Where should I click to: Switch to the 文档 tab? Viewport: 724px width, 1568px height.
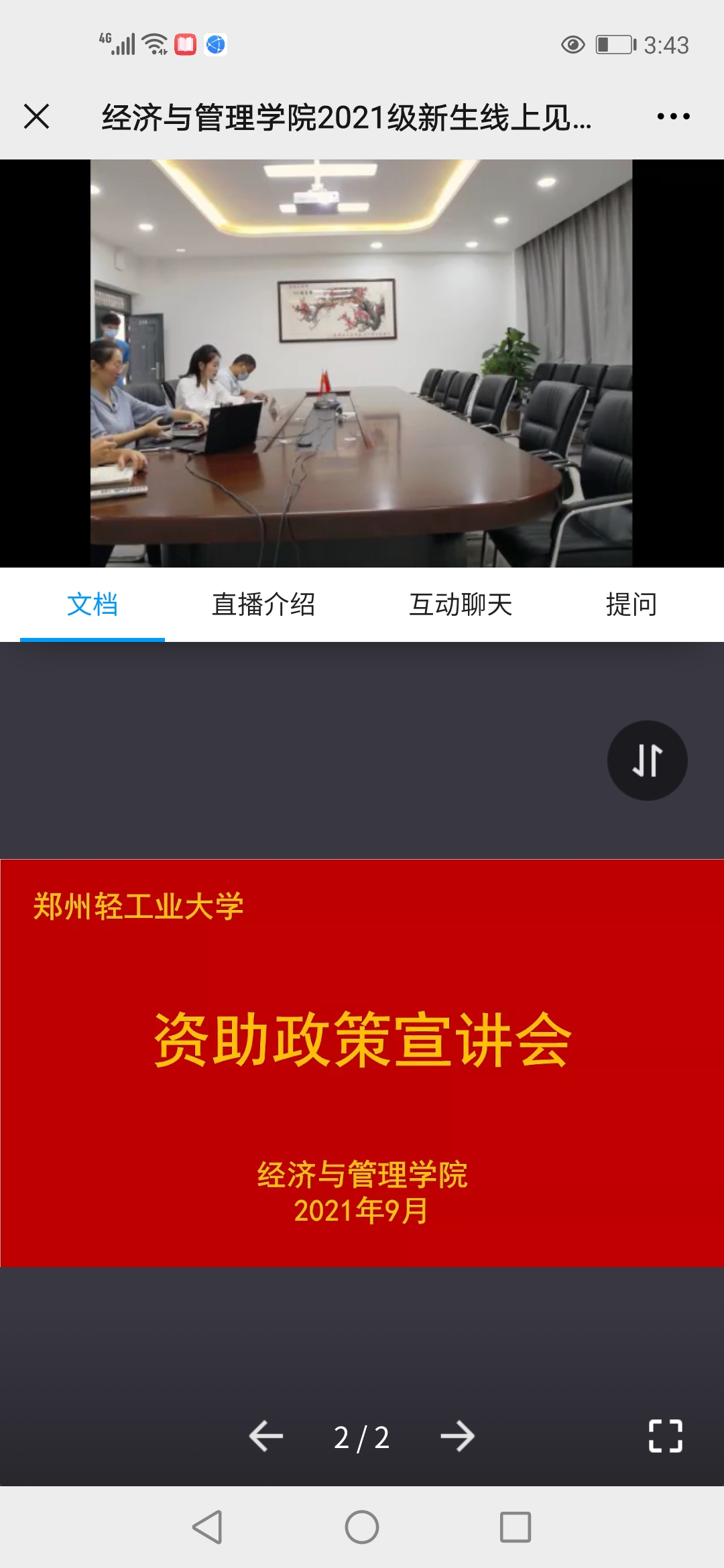pos(93,604)
